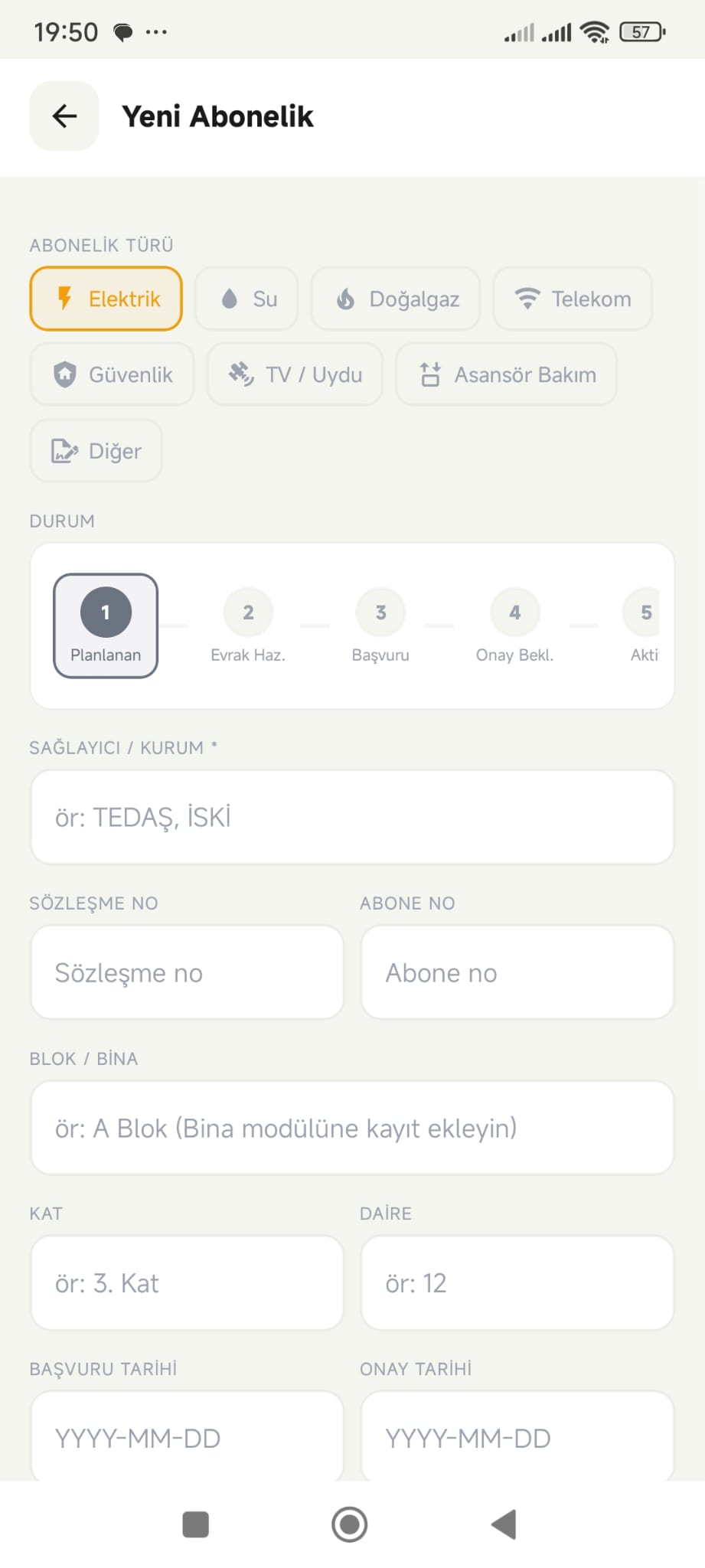This screenshot has height=1568, width=705.
Task: Go back from Yeni Abonelik
Action: (x=64, y=116)
